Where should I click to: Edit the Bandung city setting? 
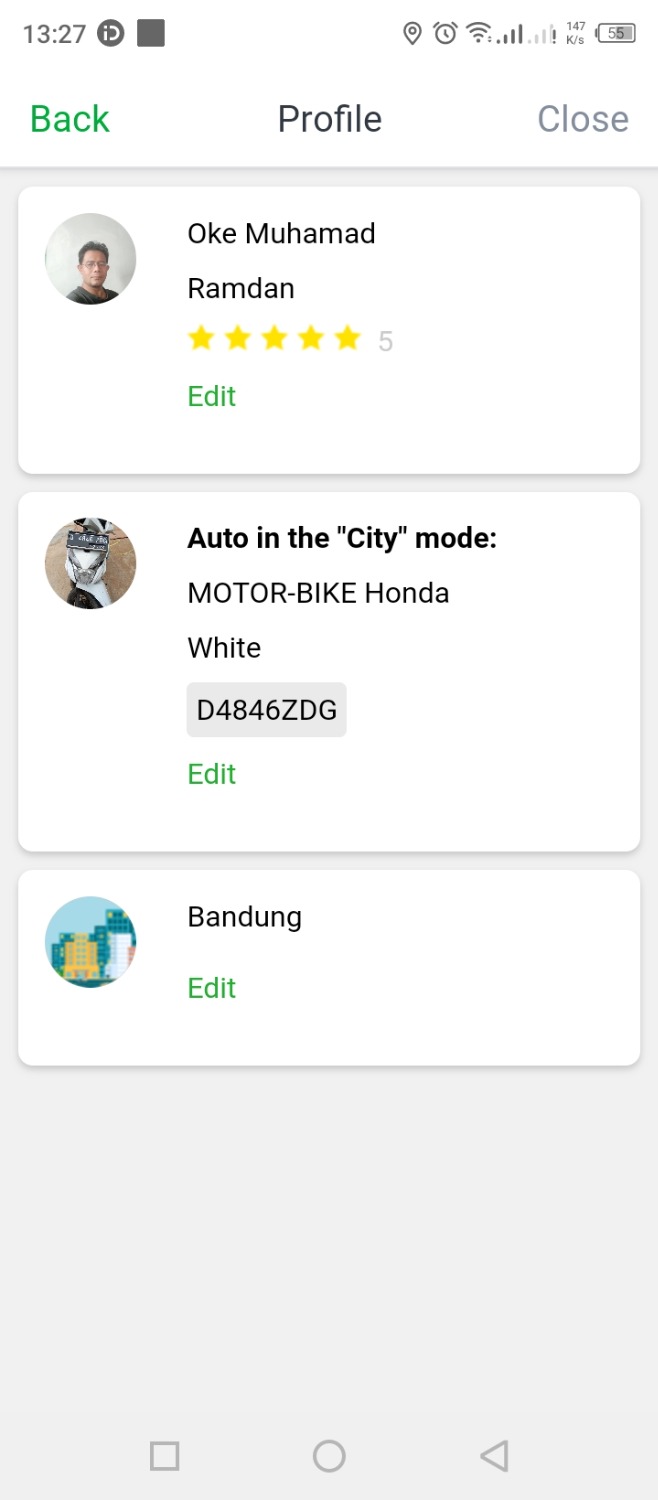pyautogui.click(x=212, y=988)
